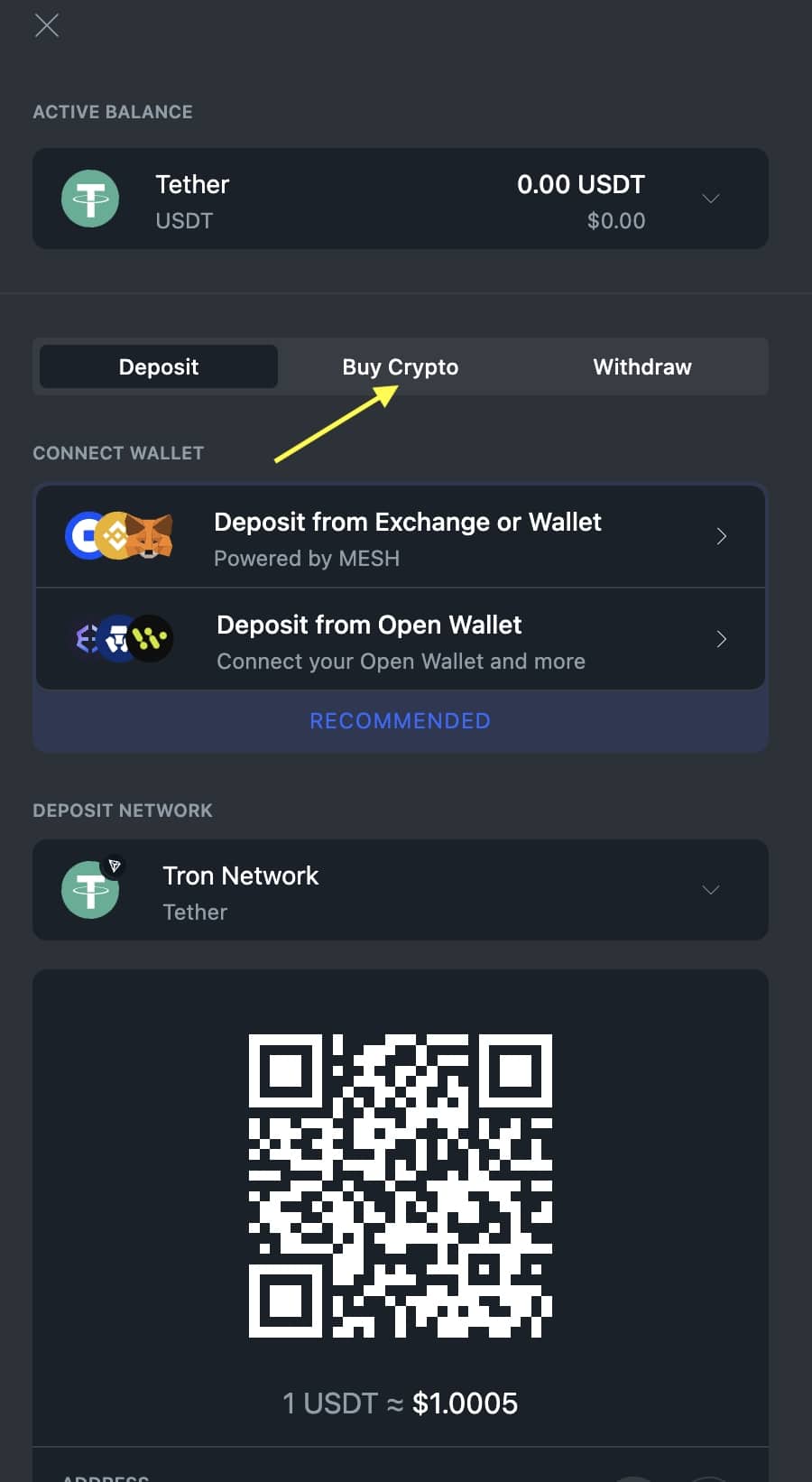Open Deposit from Exchange or Wallet
Screen dimensions: 812x1482
tap(401, 537)
